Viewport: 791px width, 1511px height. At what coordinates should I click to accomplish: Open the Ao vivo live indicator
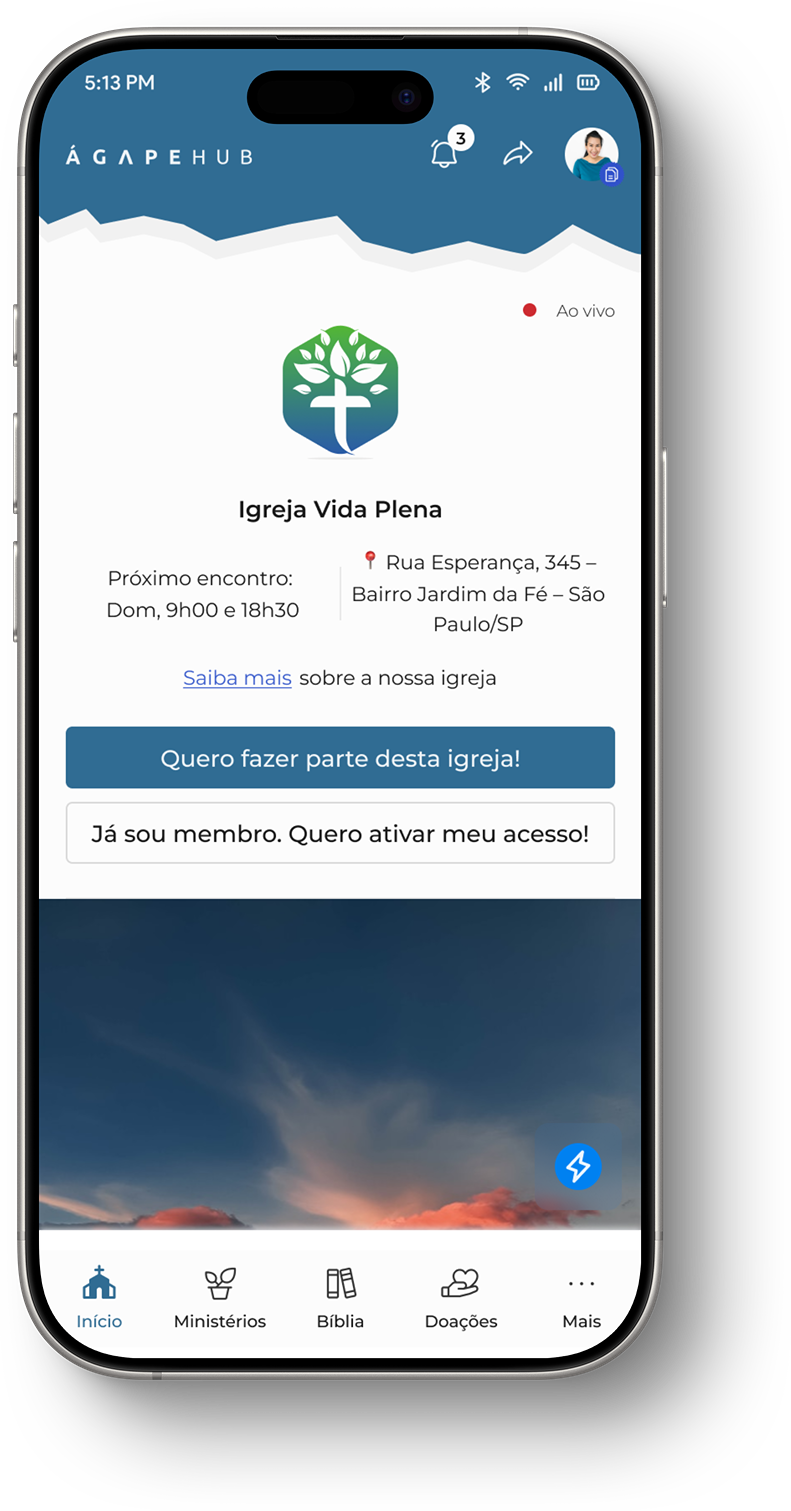(569, 311)
